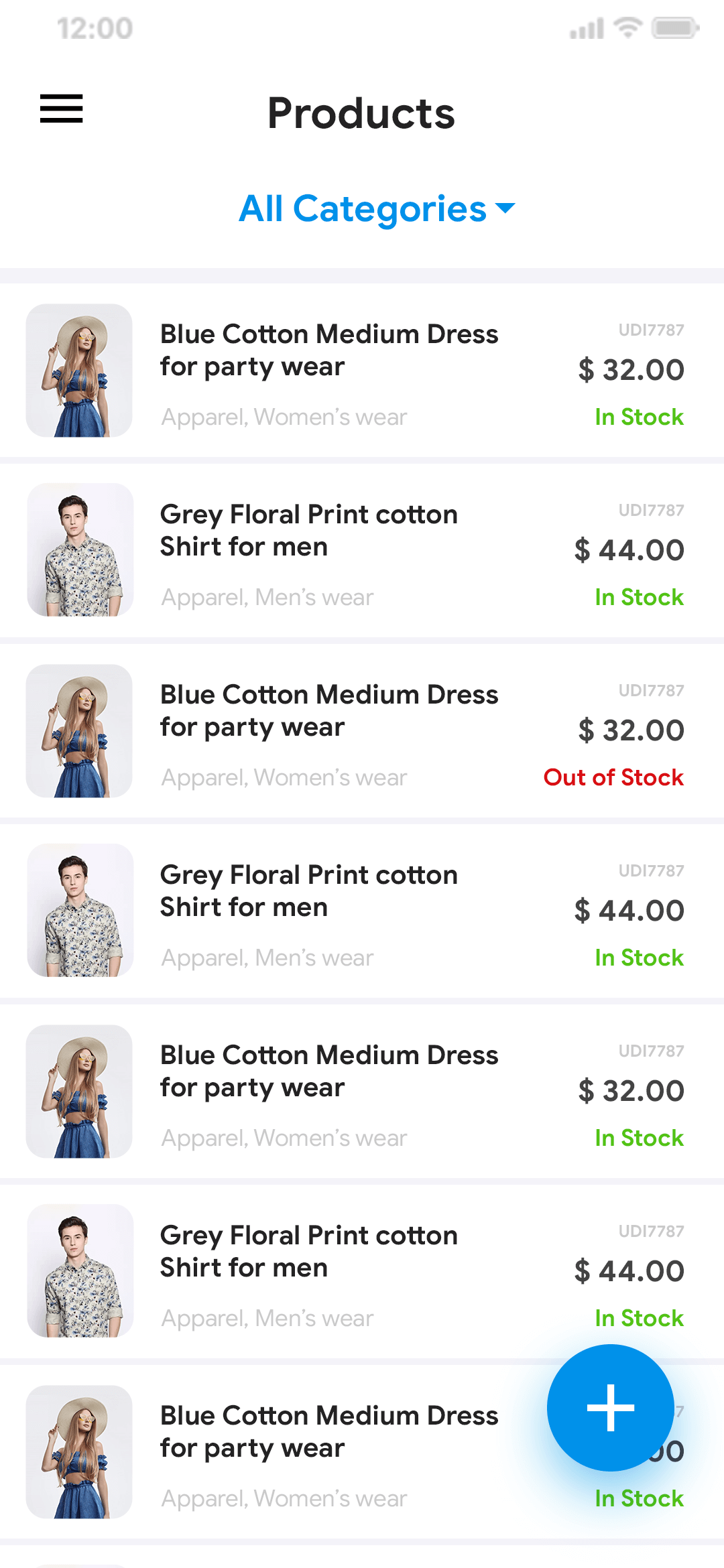Tap the first dress thumbnail image
Screen dimensions: 724x1568
click(x=78, y=370)
